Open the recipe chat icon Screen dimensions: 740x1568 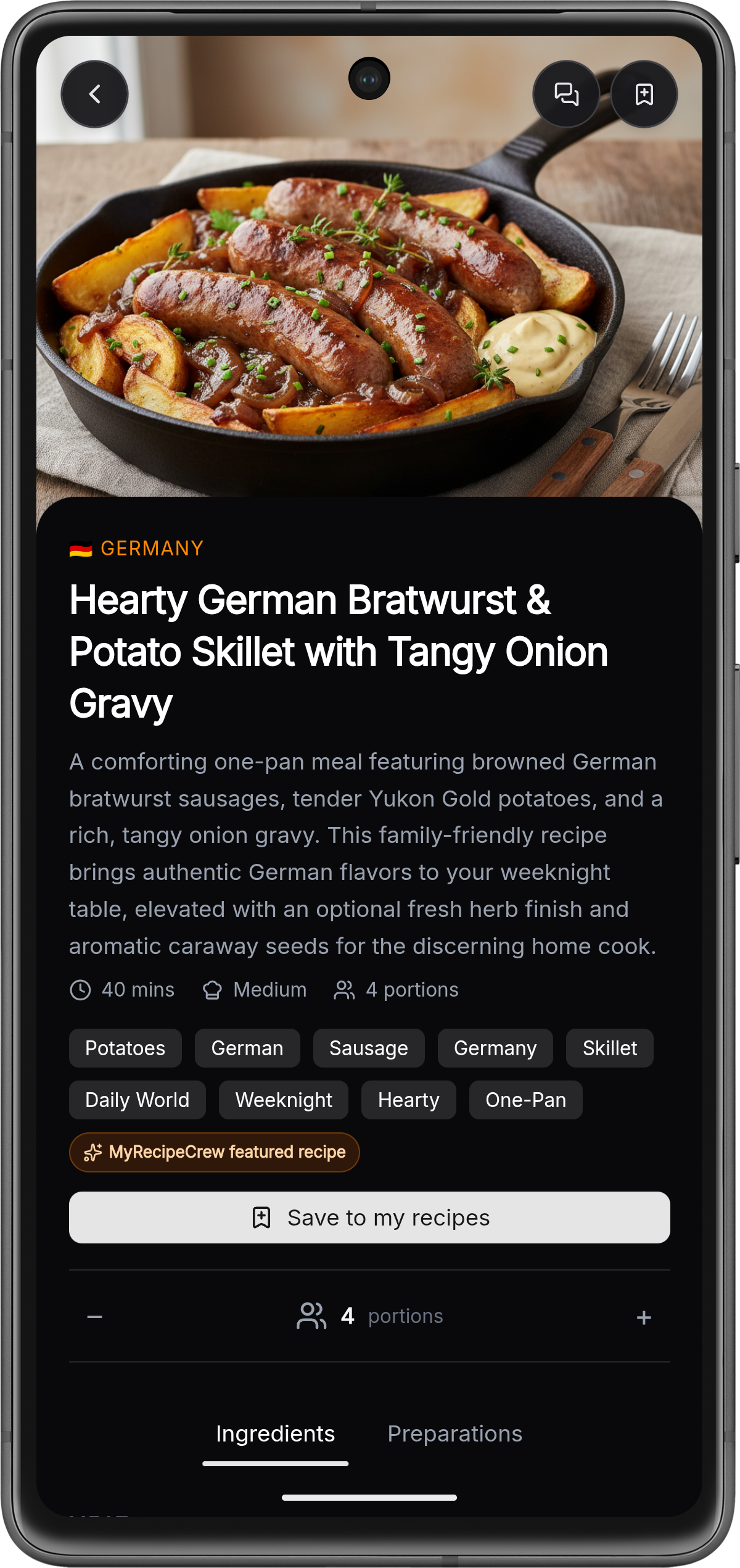point(566,94)
